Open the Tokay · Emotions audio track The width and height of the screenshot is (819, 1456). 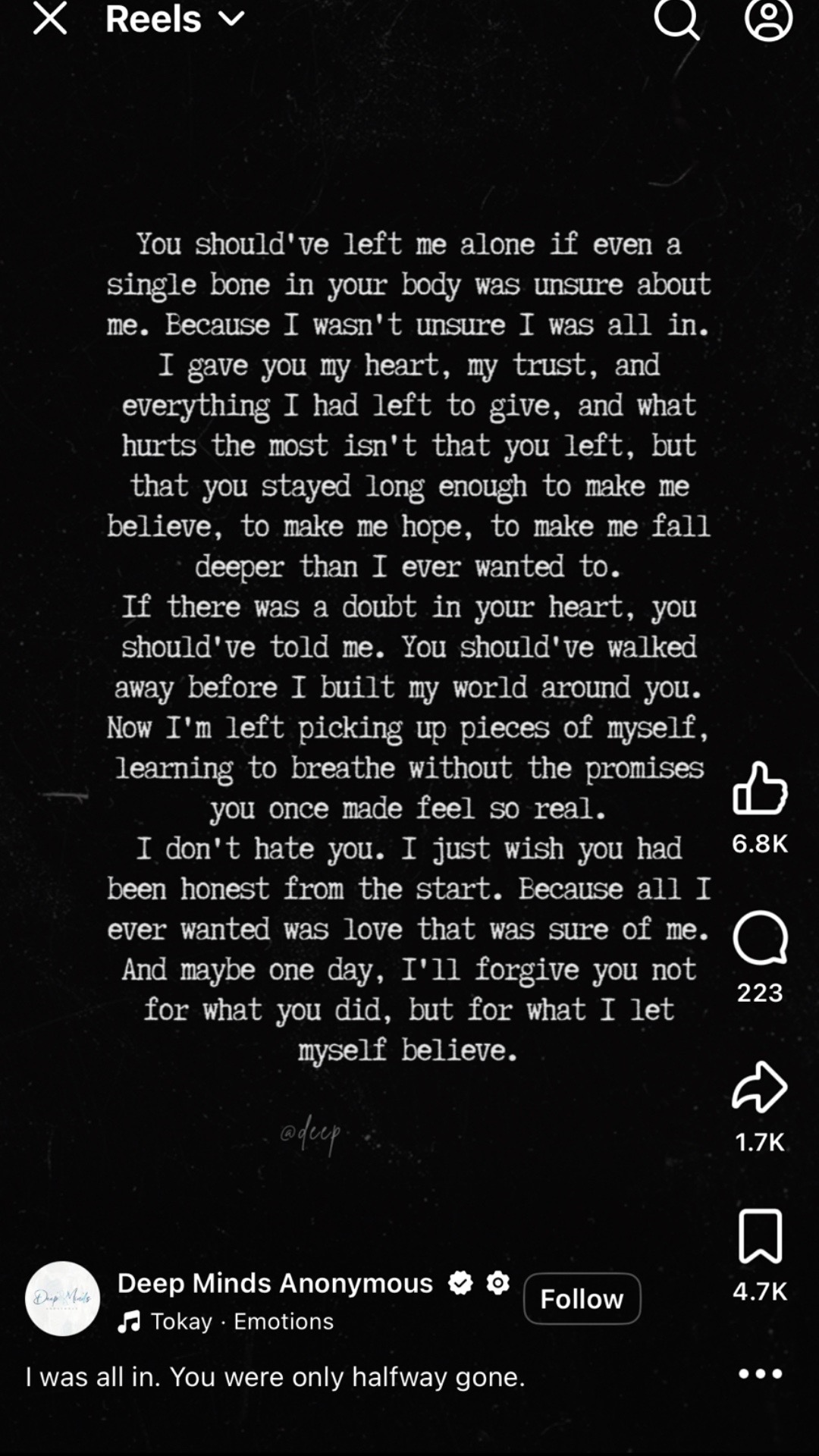tap(226, 1322)
